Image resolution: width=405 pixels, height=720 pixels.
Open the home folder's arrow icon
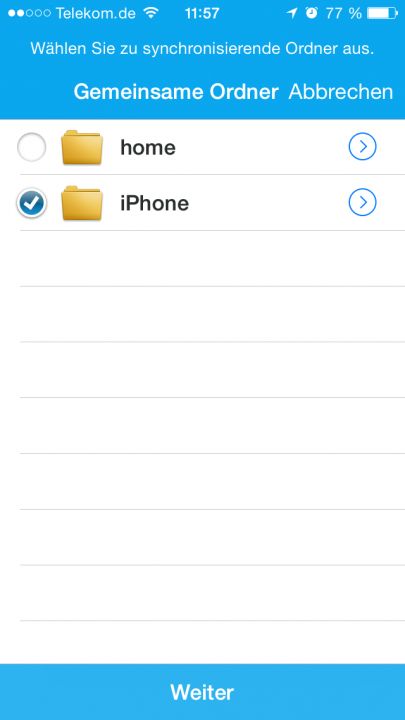[362, 147]
